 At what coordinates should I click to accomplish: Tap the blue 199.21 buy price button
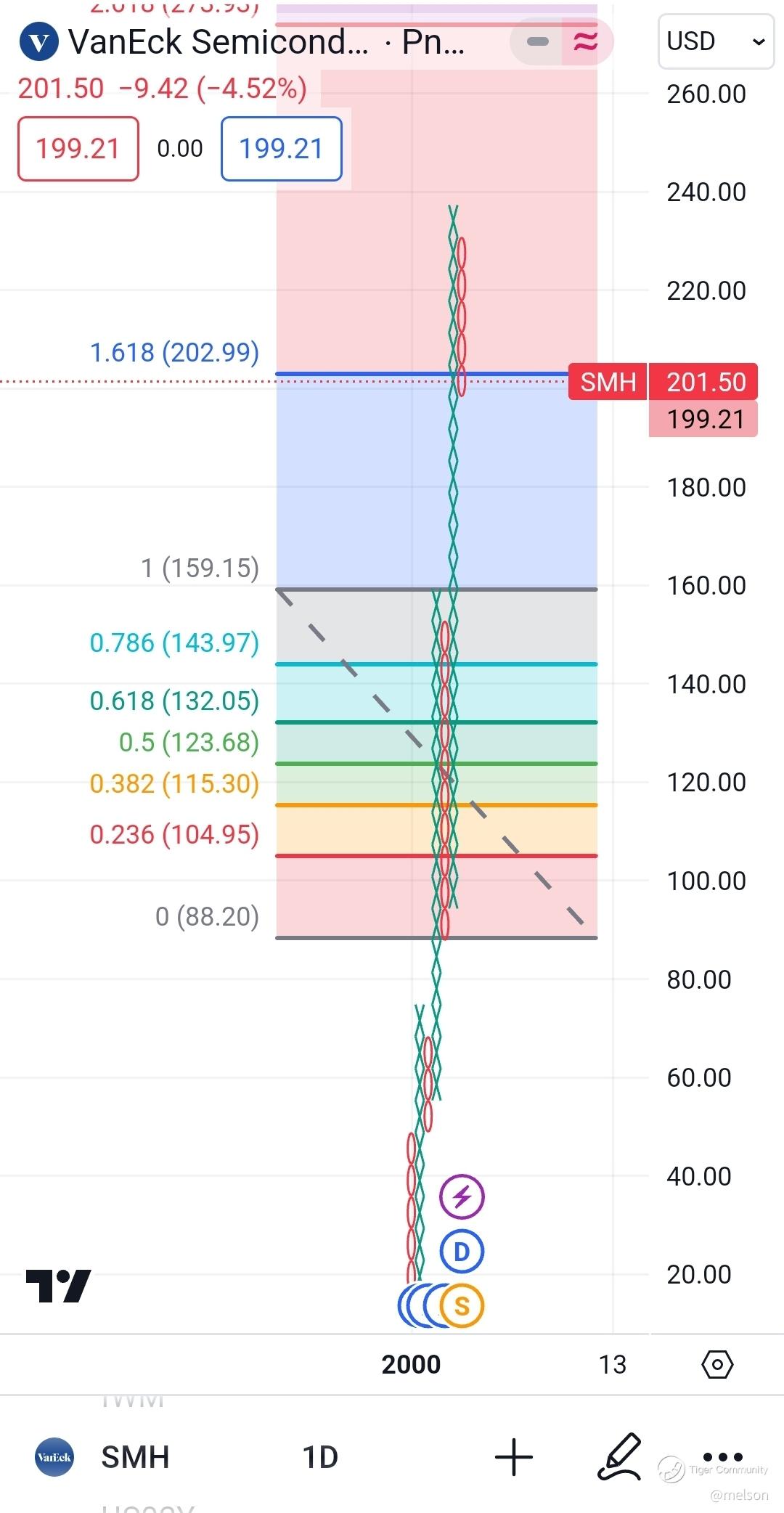281,149
